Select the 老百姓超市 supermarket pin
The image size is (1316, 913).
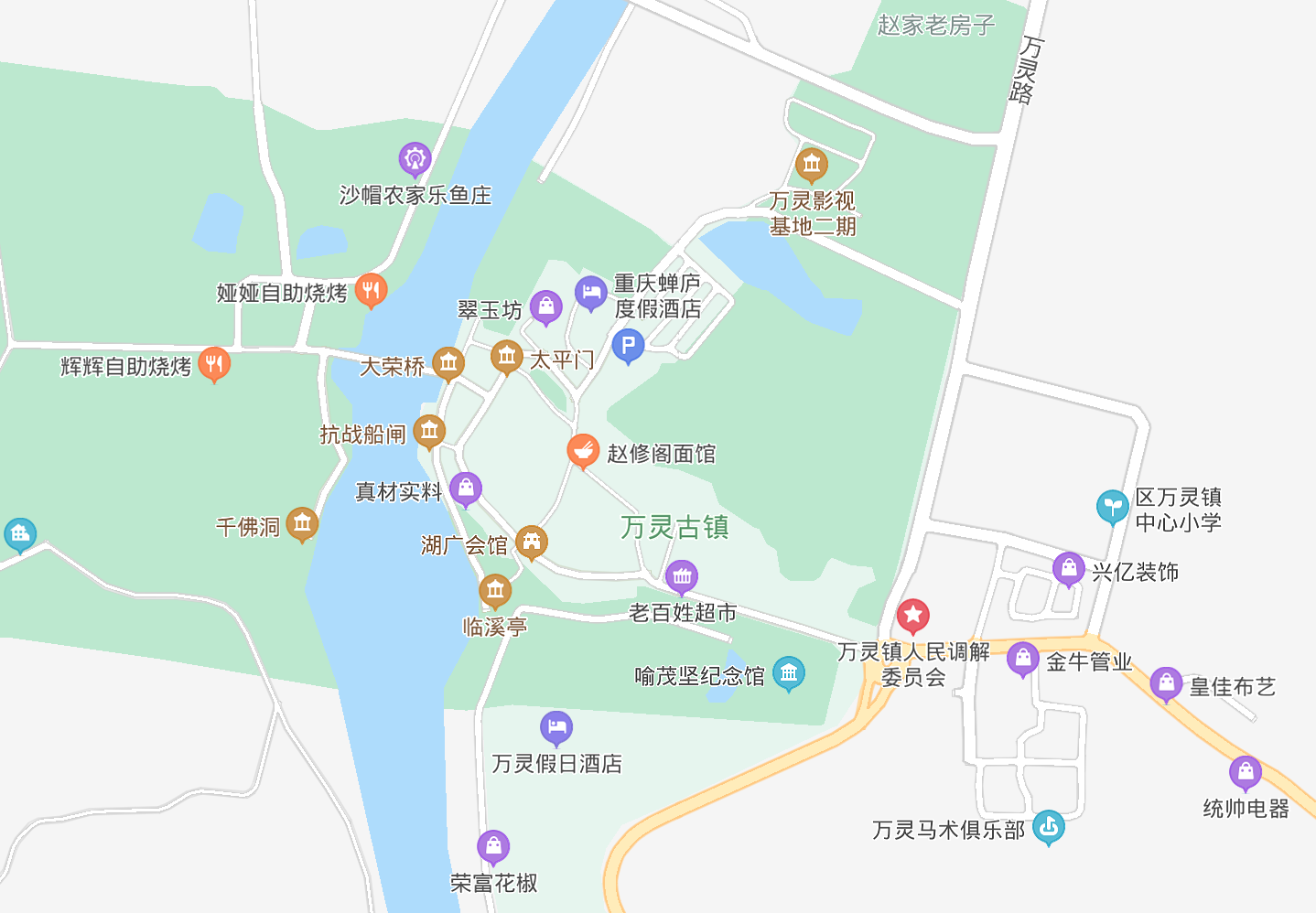pyautogui.click(x=681, y=576)
